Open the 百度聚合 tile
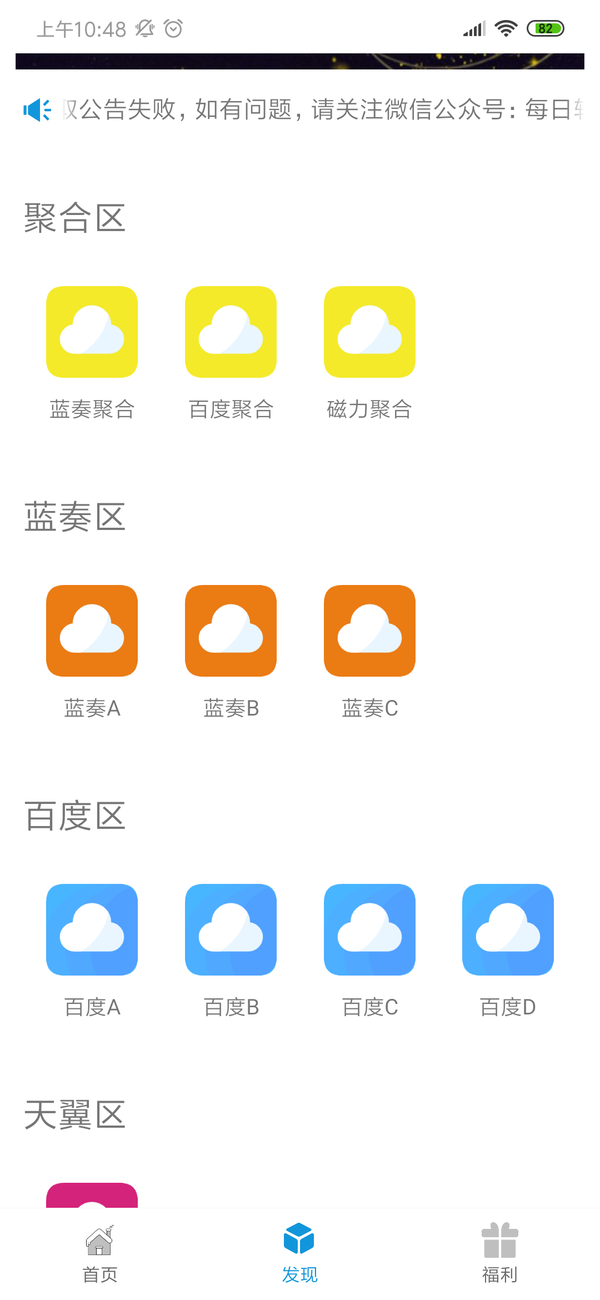This screenshot has width=600, height=1300. coord(231,332)
